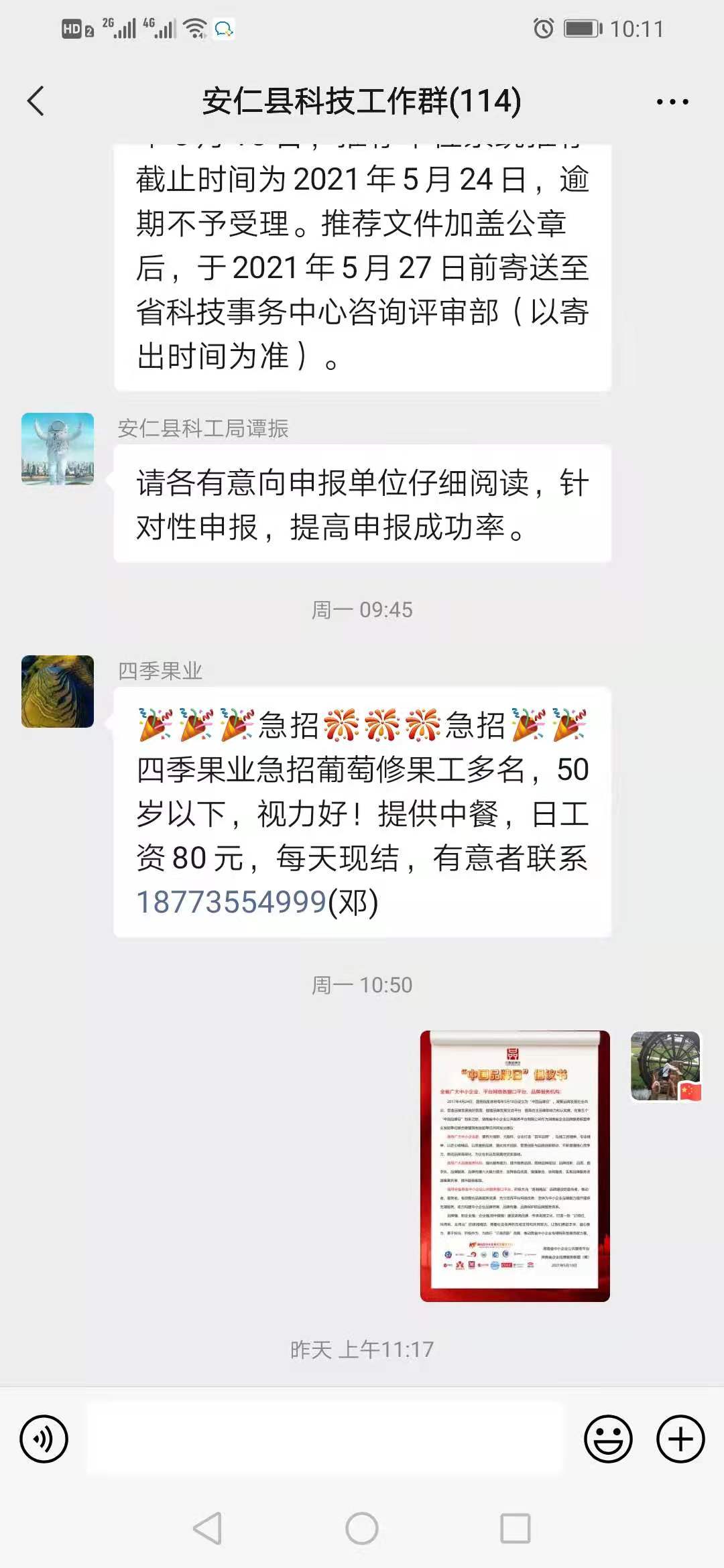Tap your own avatar beside the image
The height and width of the screenshot is (1568, 724).
[x=666, y=1066]
